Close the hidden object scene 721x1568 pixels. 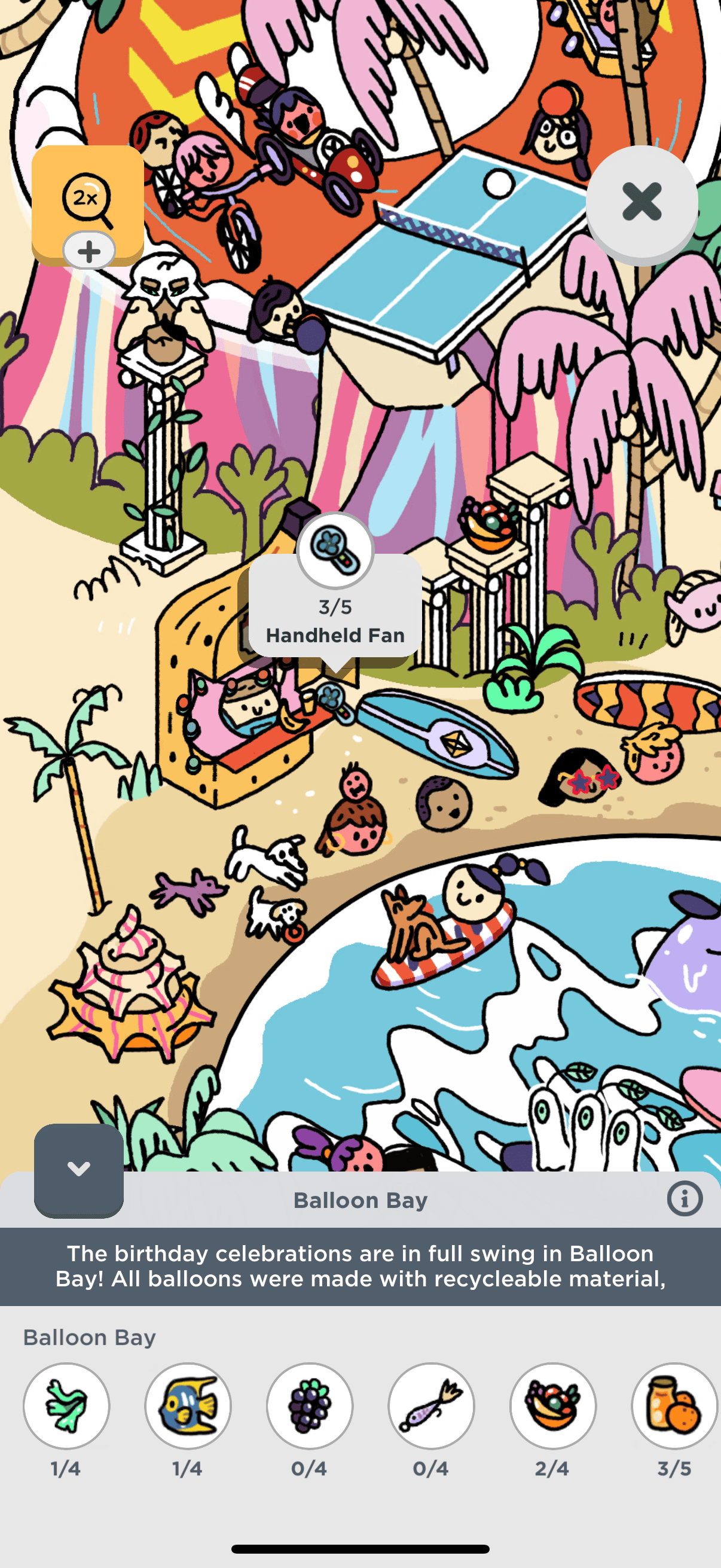click(x=641, y=202)
